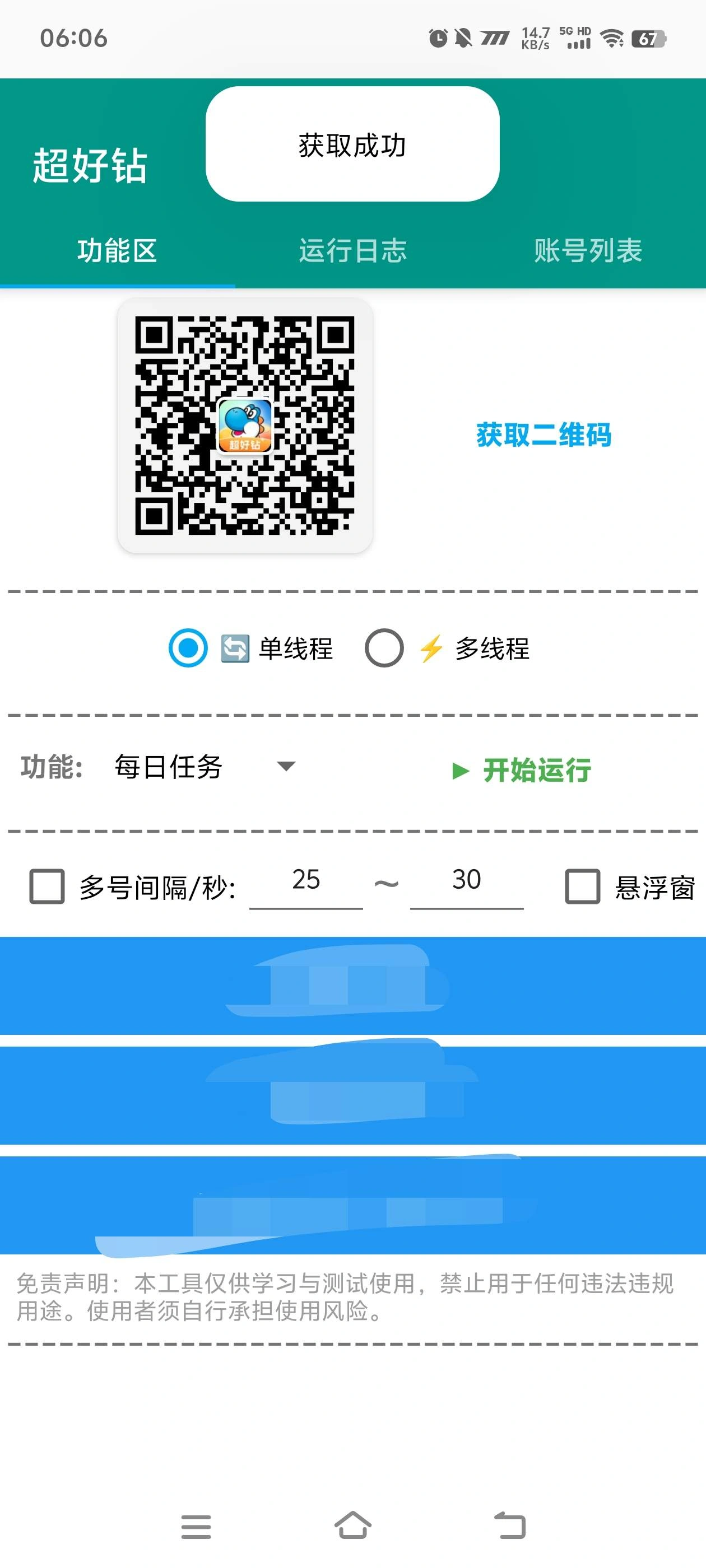Screen dimensions: 706x1568
Task: Switch to the 运行日志 tab
Action: tap(352, 251)
